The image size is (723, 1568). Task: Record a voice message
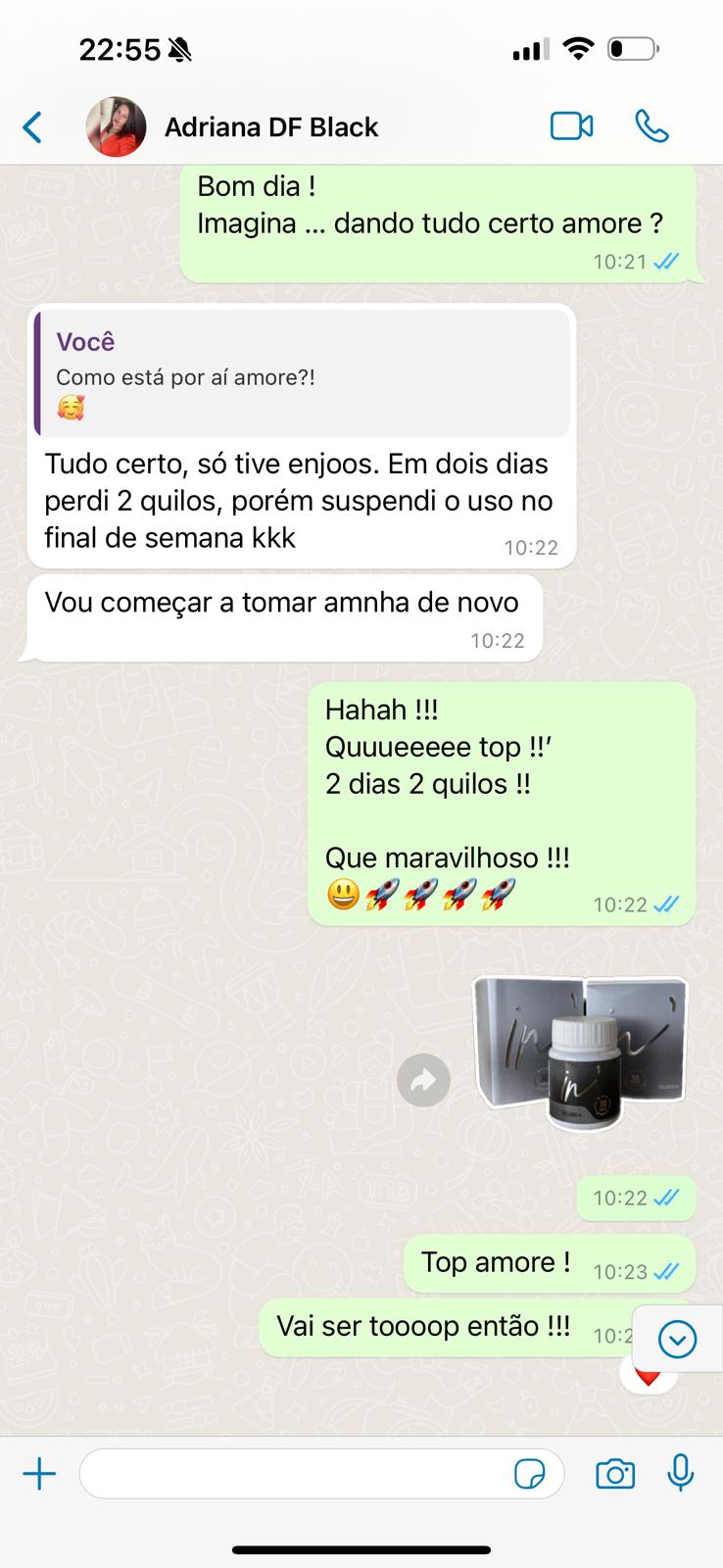coord(681,1473)
